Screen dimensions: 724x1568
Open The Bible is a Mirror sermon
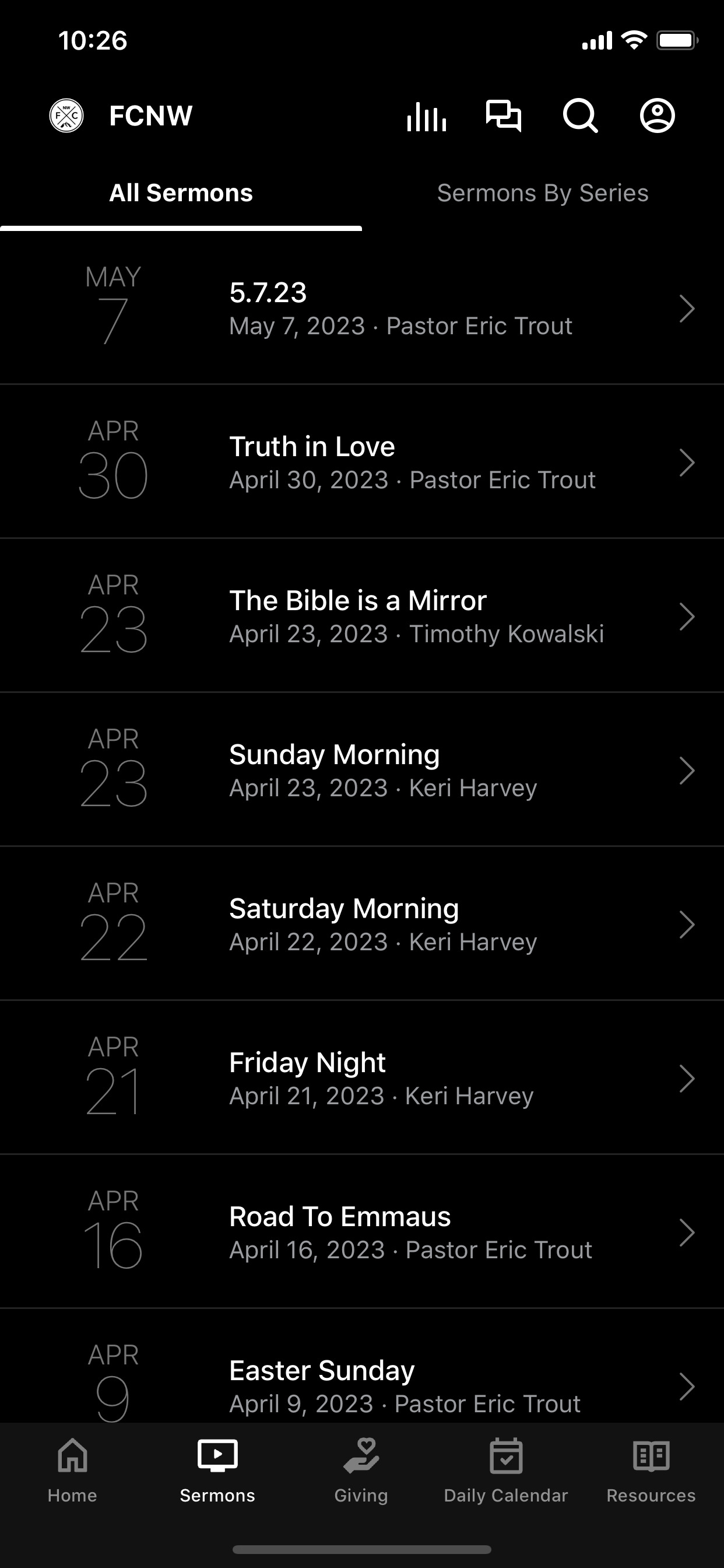pos(362,616)
